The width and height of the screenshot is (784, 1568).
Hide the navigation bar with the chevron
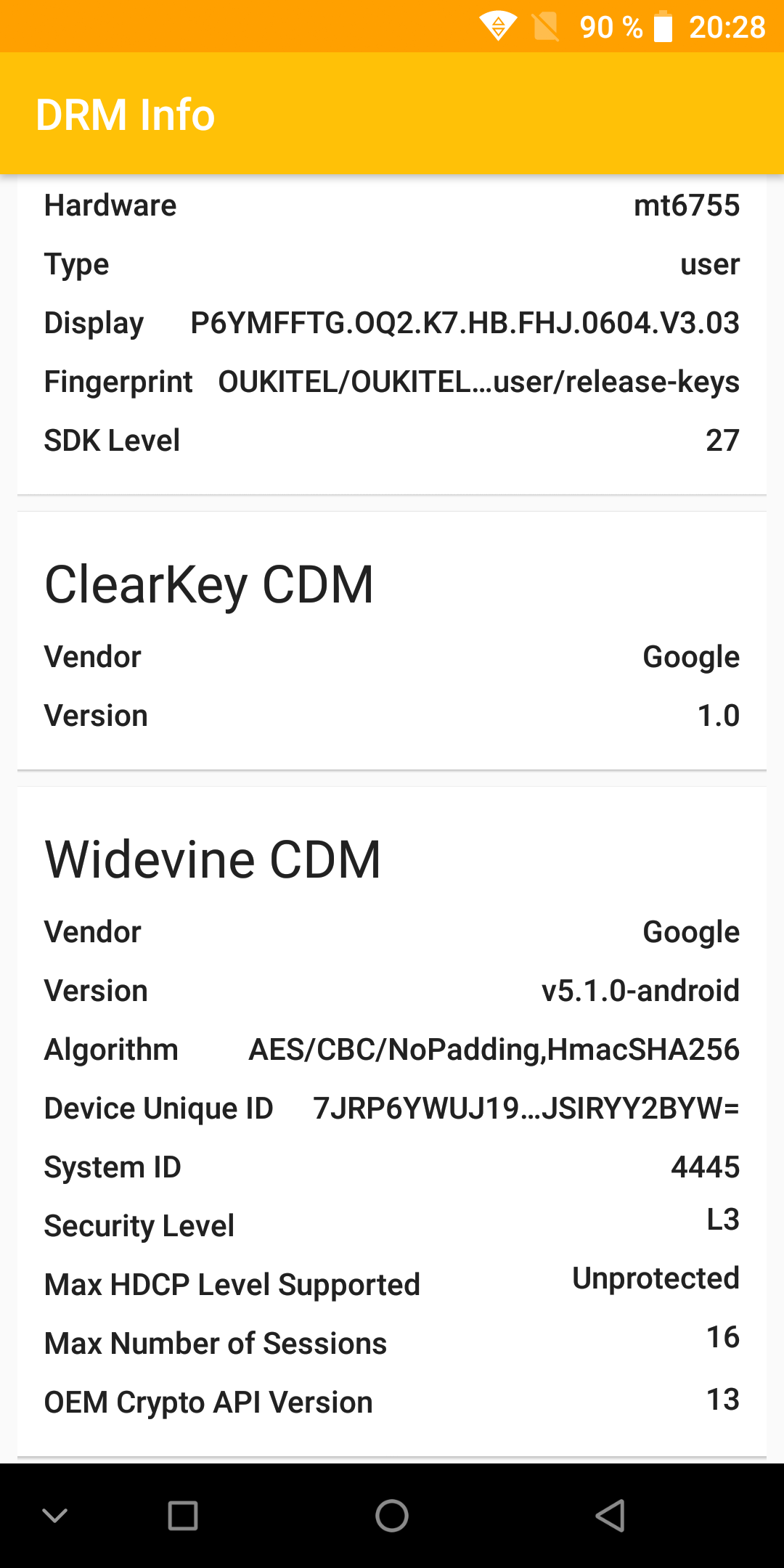click(x=55, y=1516)
